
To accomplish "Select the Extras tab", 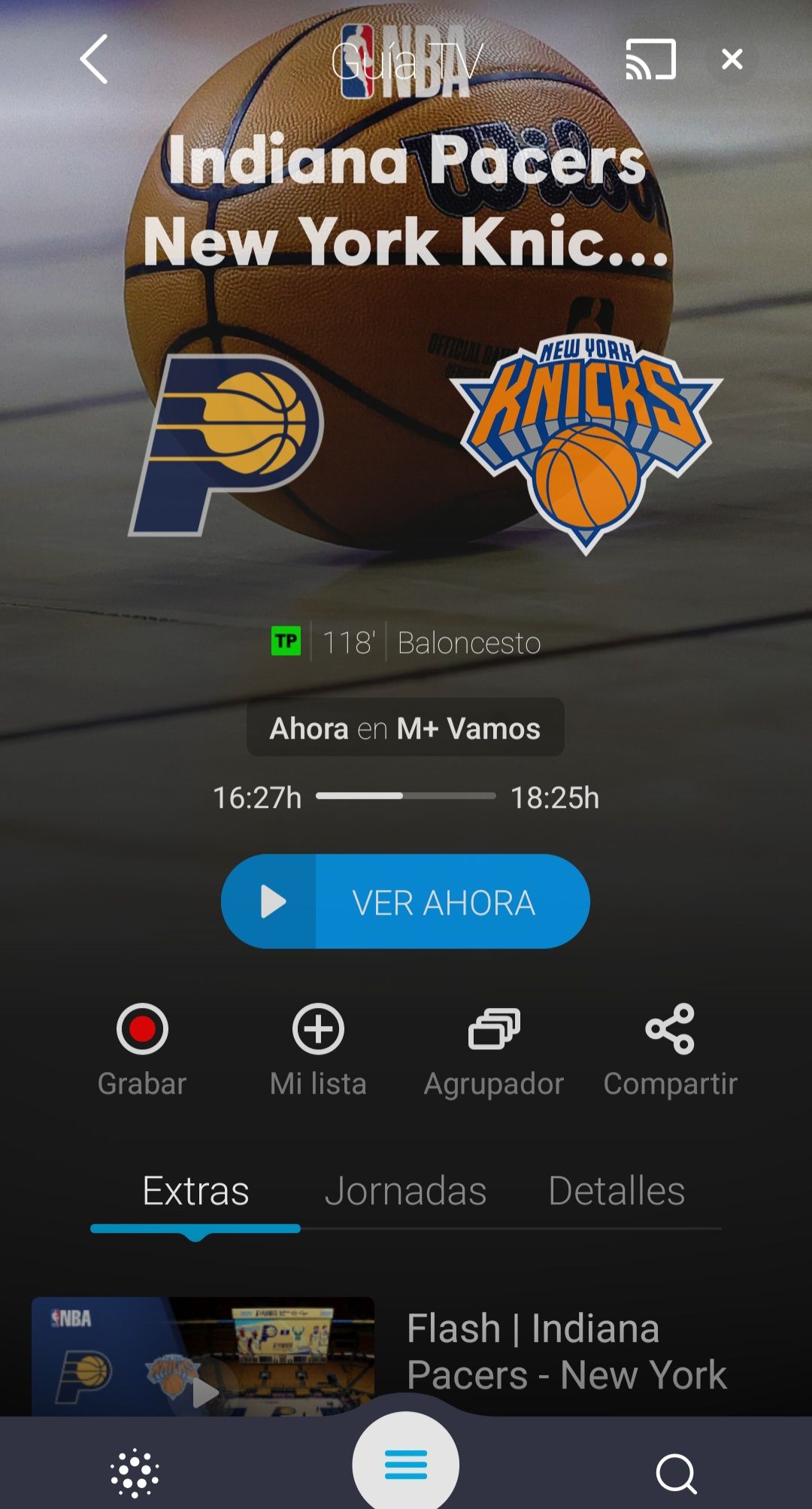I will click(195, 1192).
